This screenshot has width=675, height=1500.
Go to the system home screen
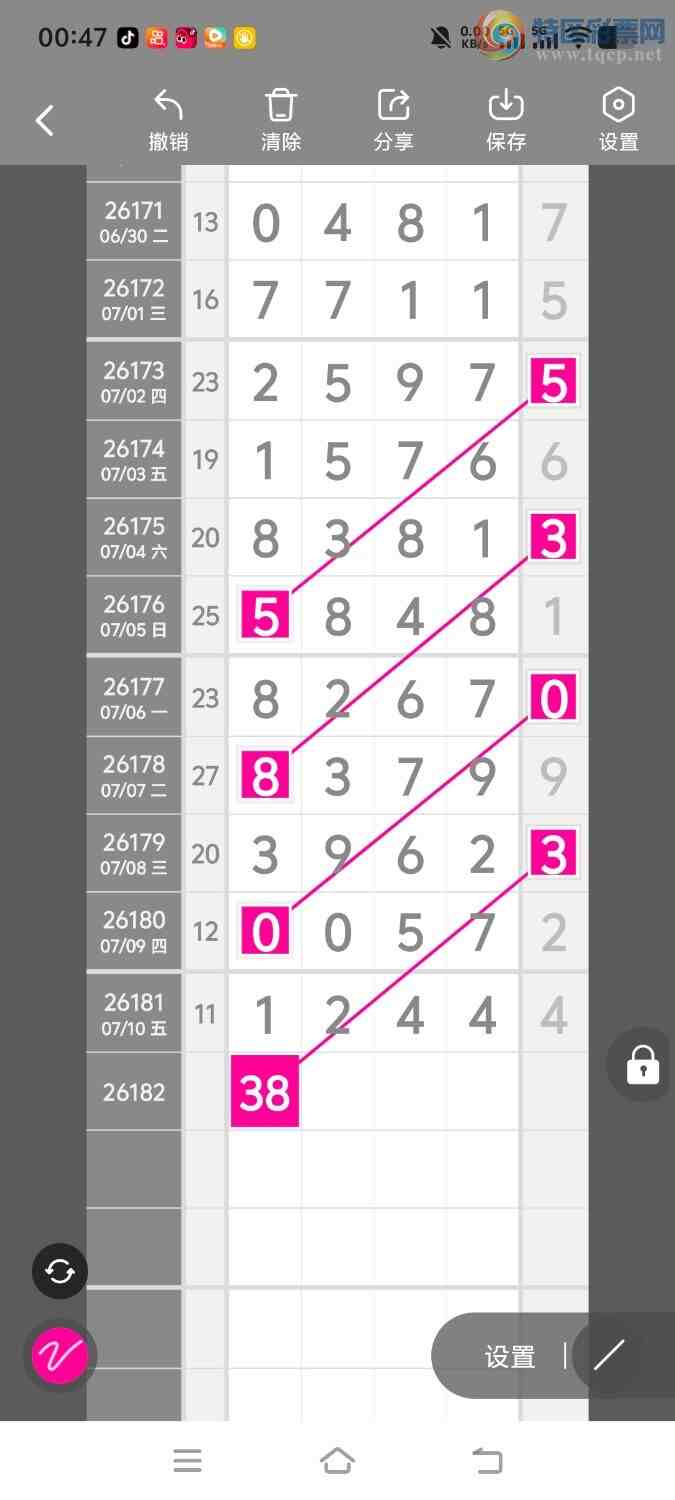coord(337,1461)
